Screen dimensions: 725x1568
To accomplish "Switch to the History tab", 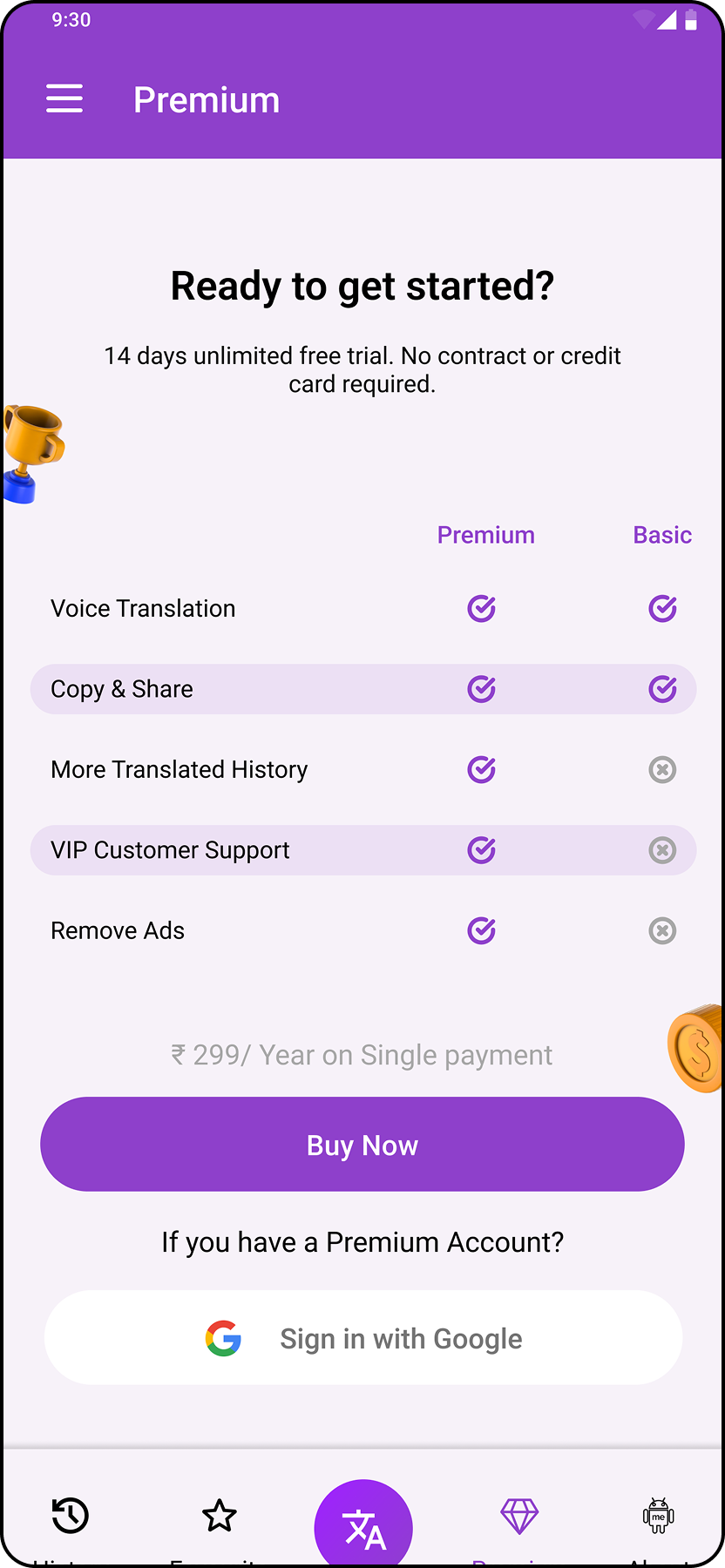I will (70, 1517).
